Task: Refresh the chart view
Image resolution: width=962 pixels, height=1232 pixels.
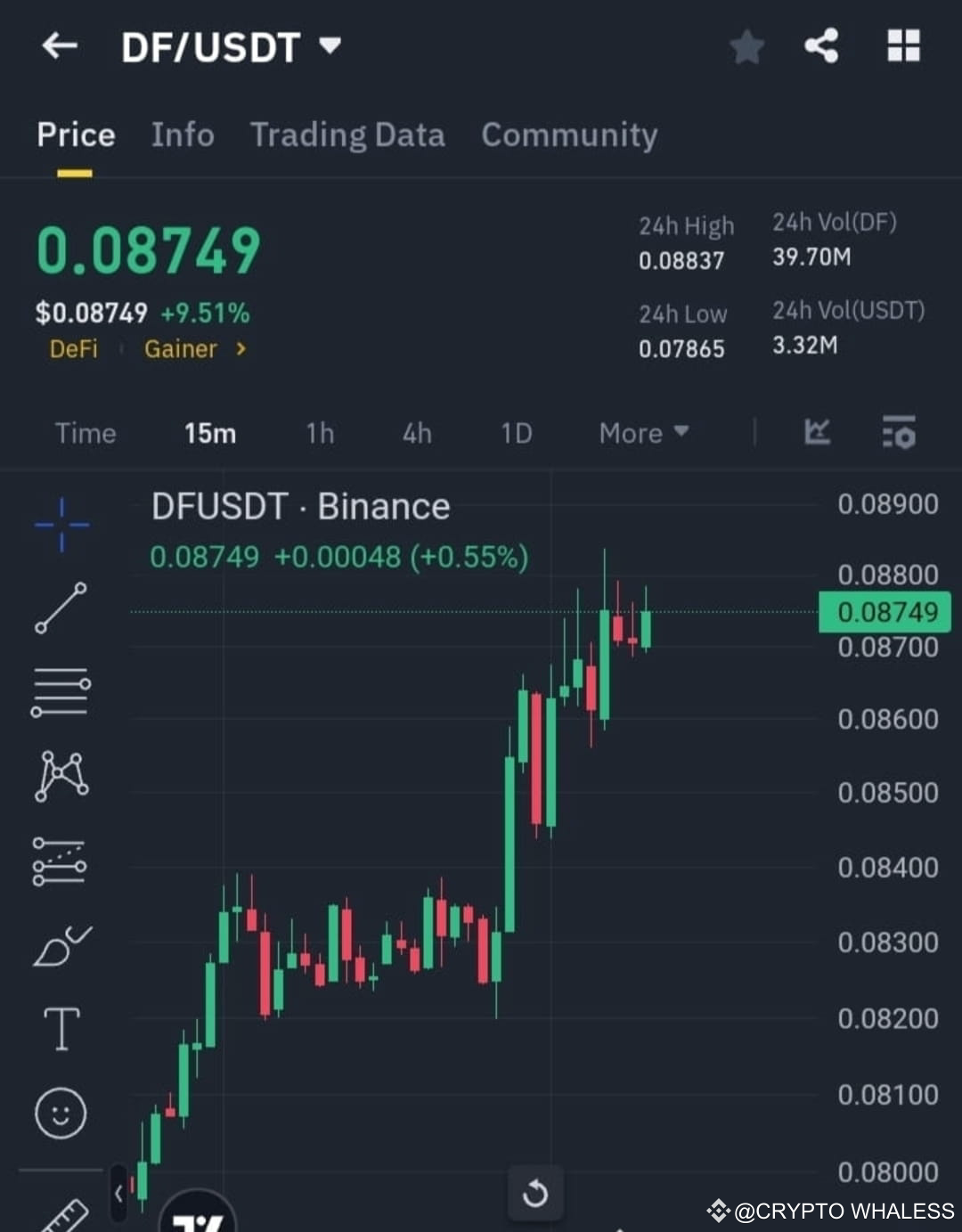Action: pyautogui.click(x=534, y=1195)
